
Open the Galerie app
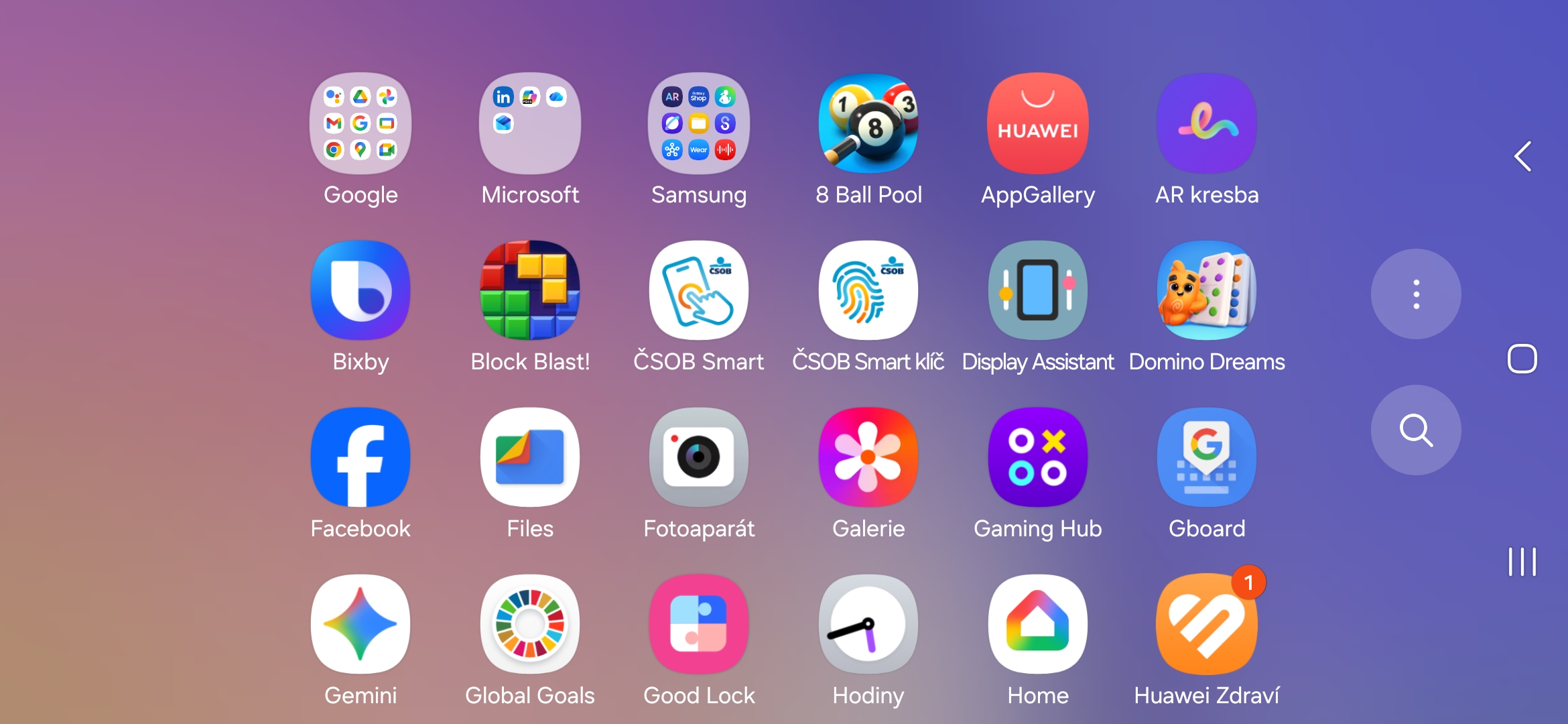(x=868, y=457)
